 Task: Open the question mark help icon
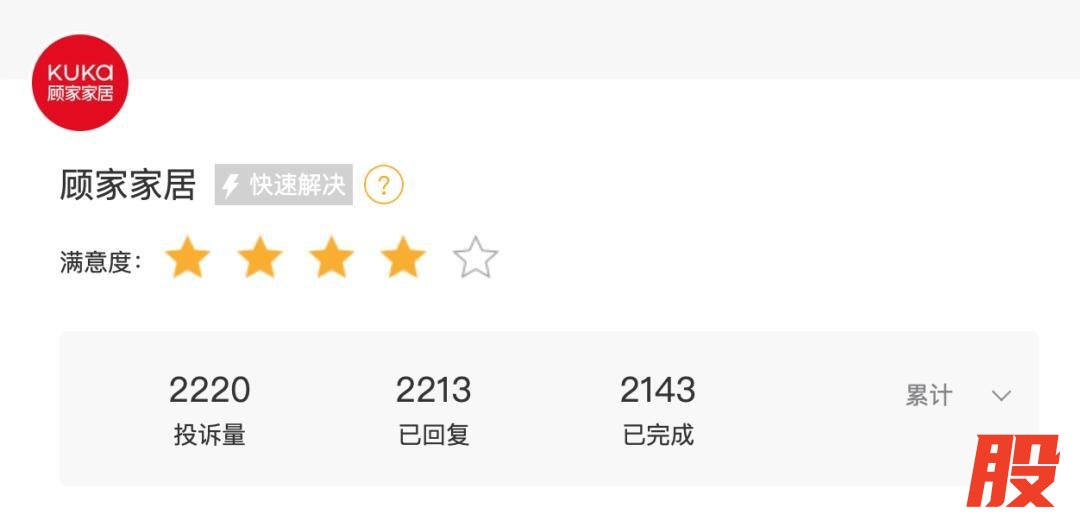click(x=383, y=185)
